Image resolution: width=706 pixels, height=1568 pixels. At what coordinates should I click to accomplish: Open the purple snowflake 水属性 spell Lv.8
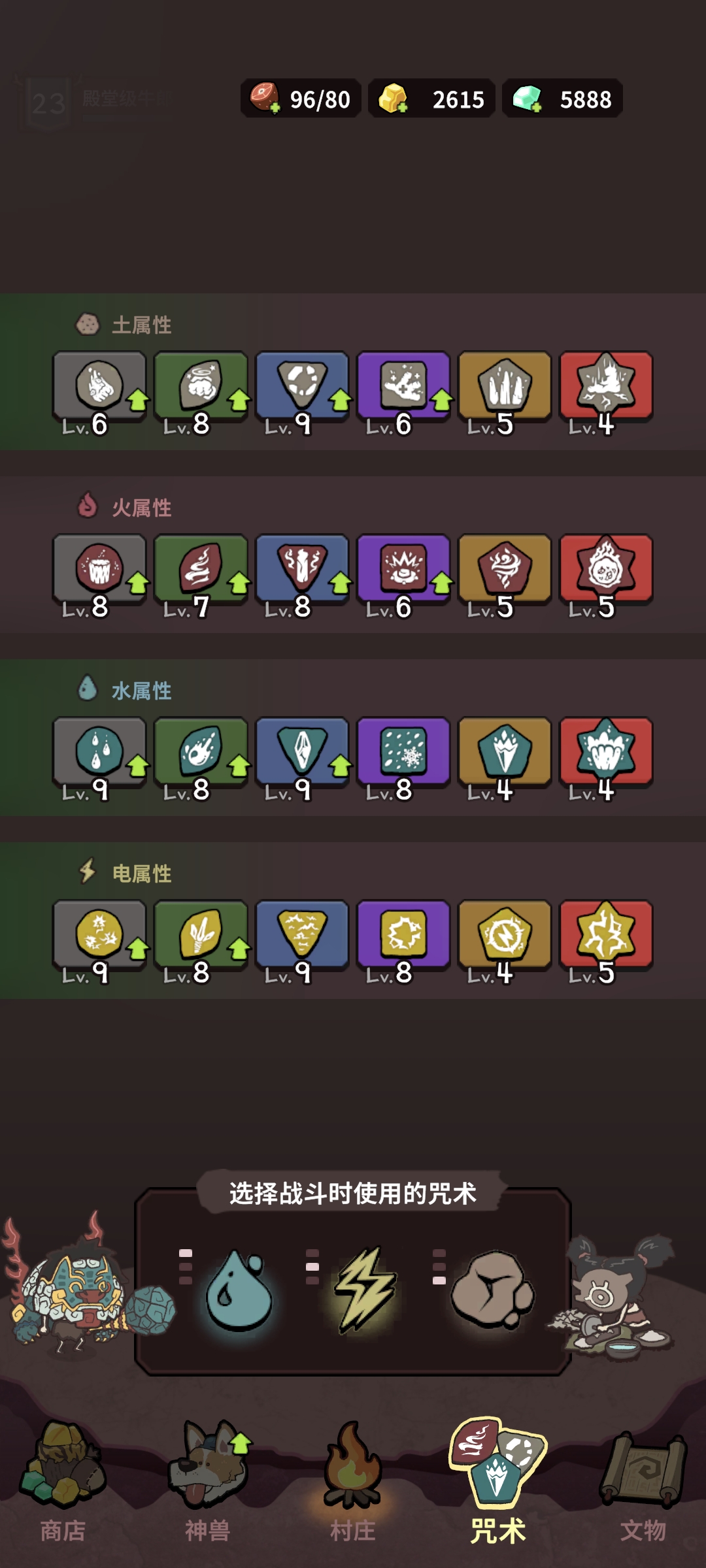pos(403,753)
